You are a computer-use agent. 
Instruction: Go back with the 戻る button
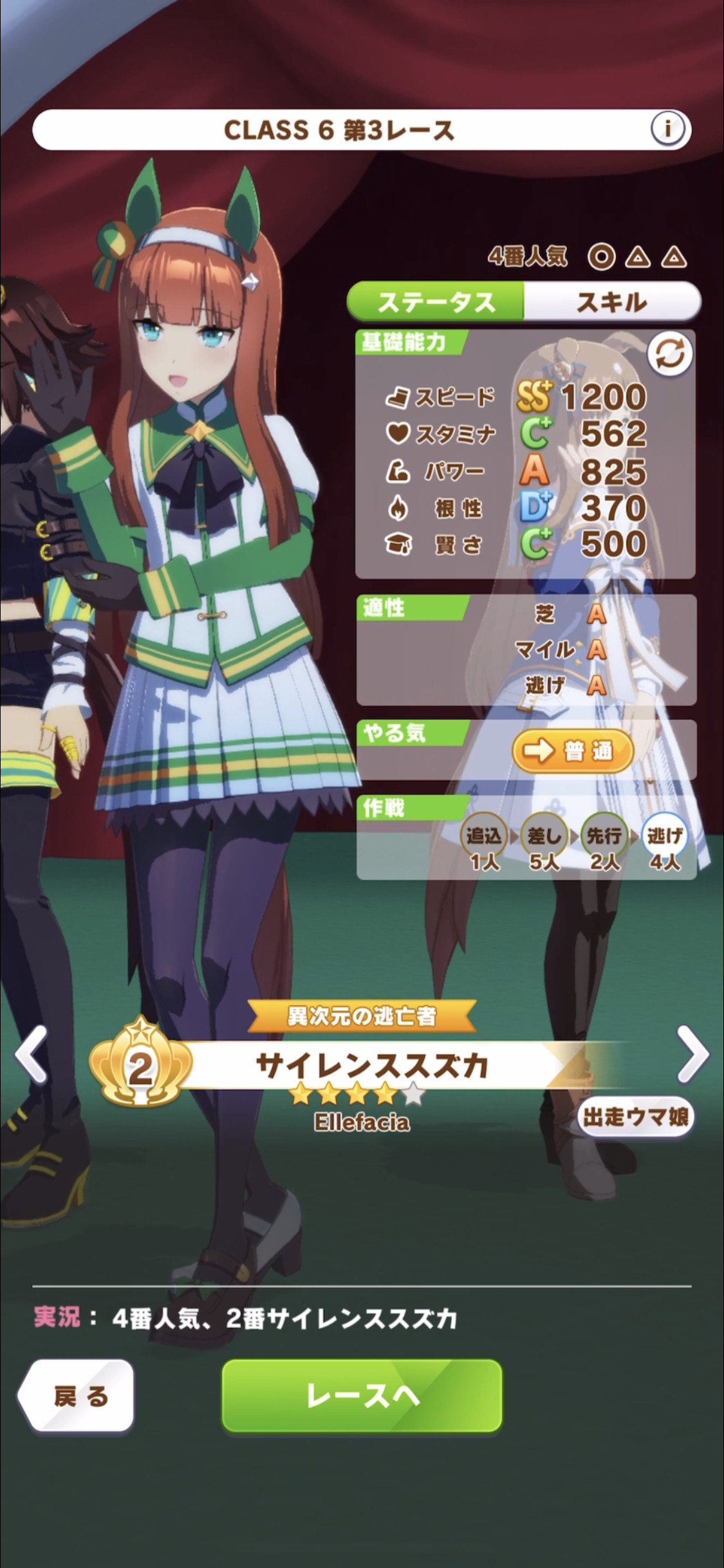(x=76, y=1396)
